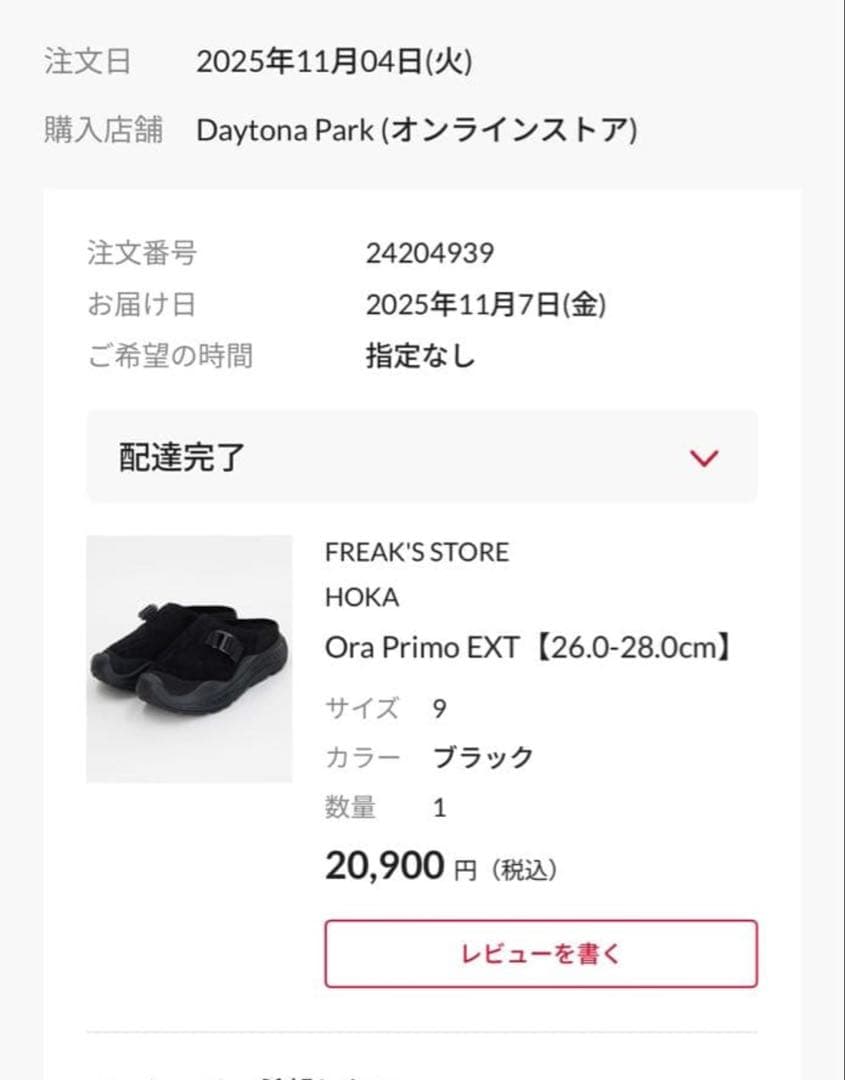Click the HOKA brand label
The width and height of the screenshot is (845, 1080).
362,597
